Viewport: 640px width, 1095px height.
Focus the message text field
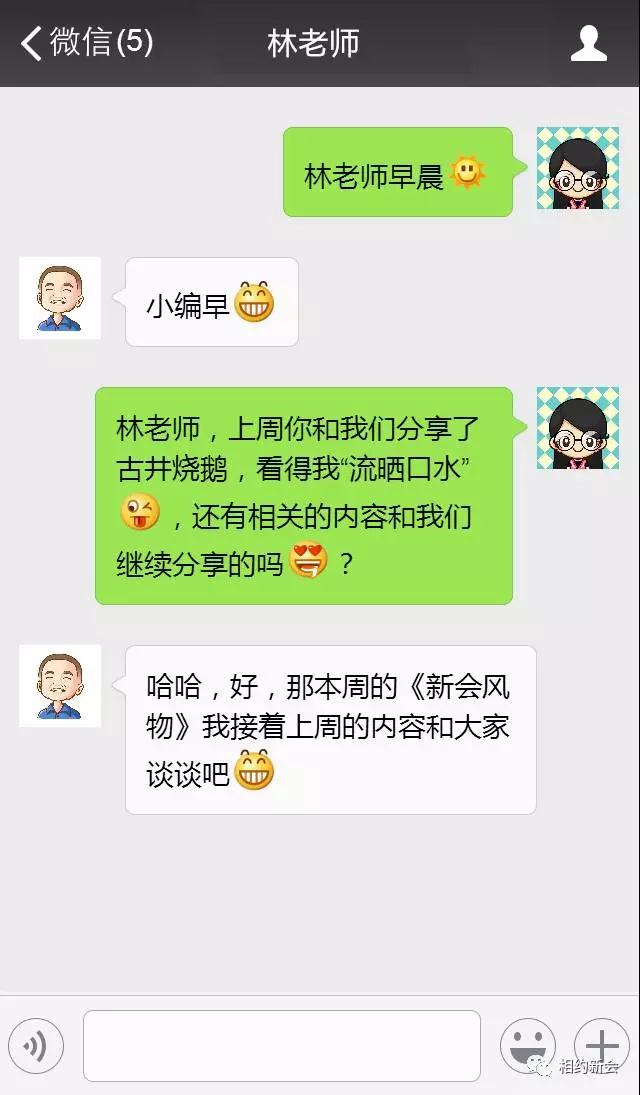pos(281,1046)
